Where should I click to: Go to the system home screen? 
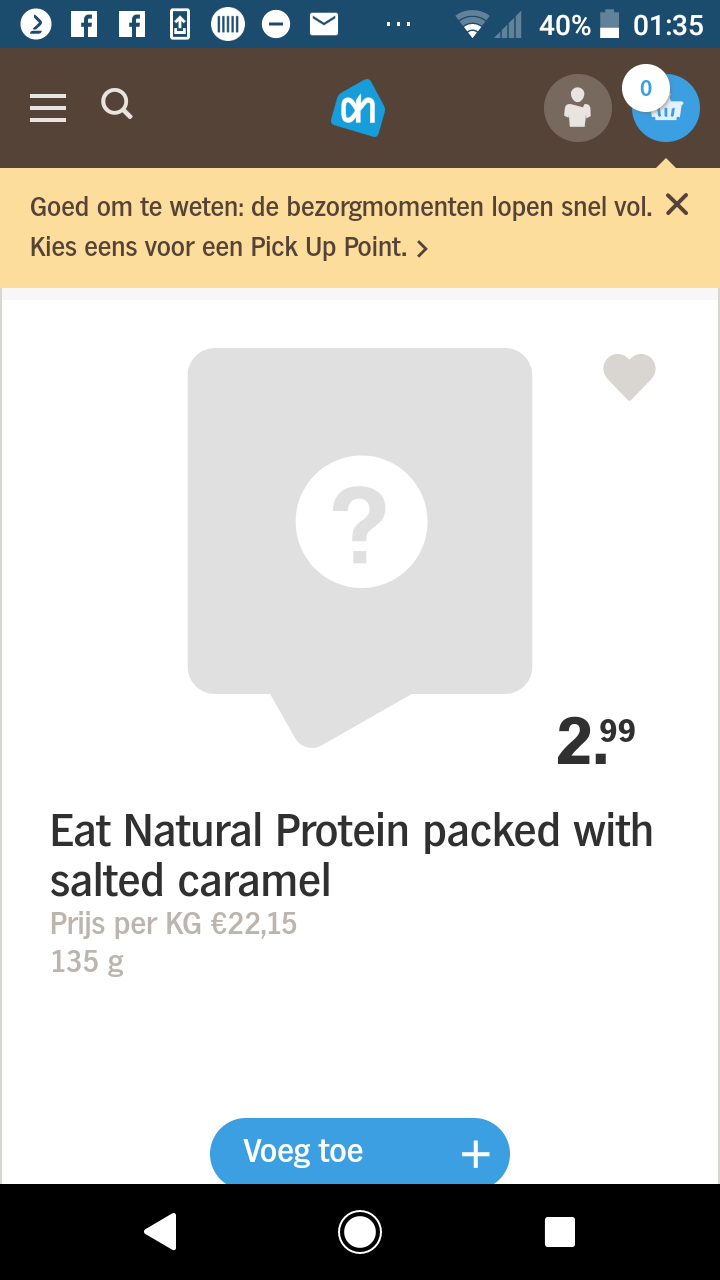360,1232
